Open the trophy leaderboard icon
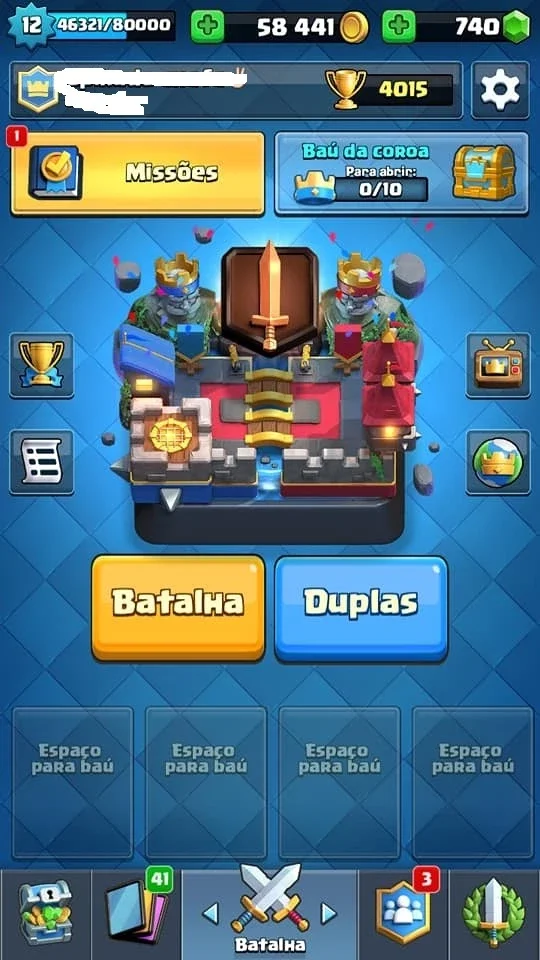This screenshot has width=540, height=960. tap(42, 365)
